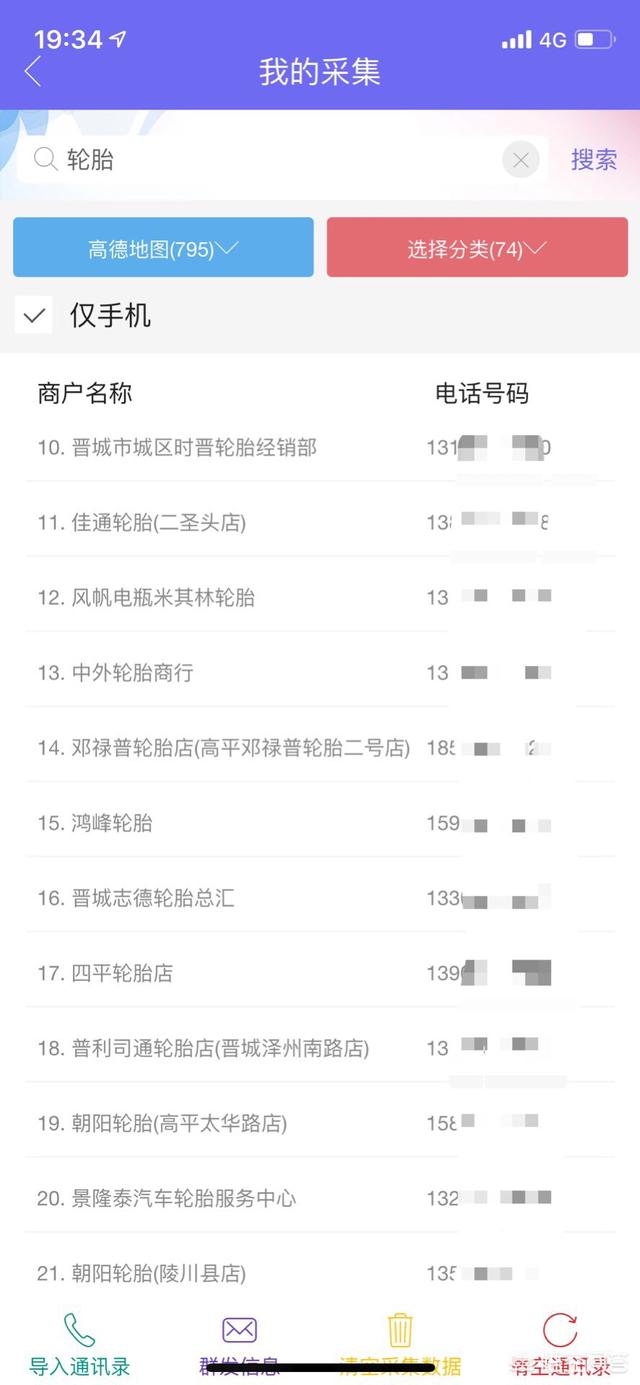Tap the 搜索 button

coord(594,160)
